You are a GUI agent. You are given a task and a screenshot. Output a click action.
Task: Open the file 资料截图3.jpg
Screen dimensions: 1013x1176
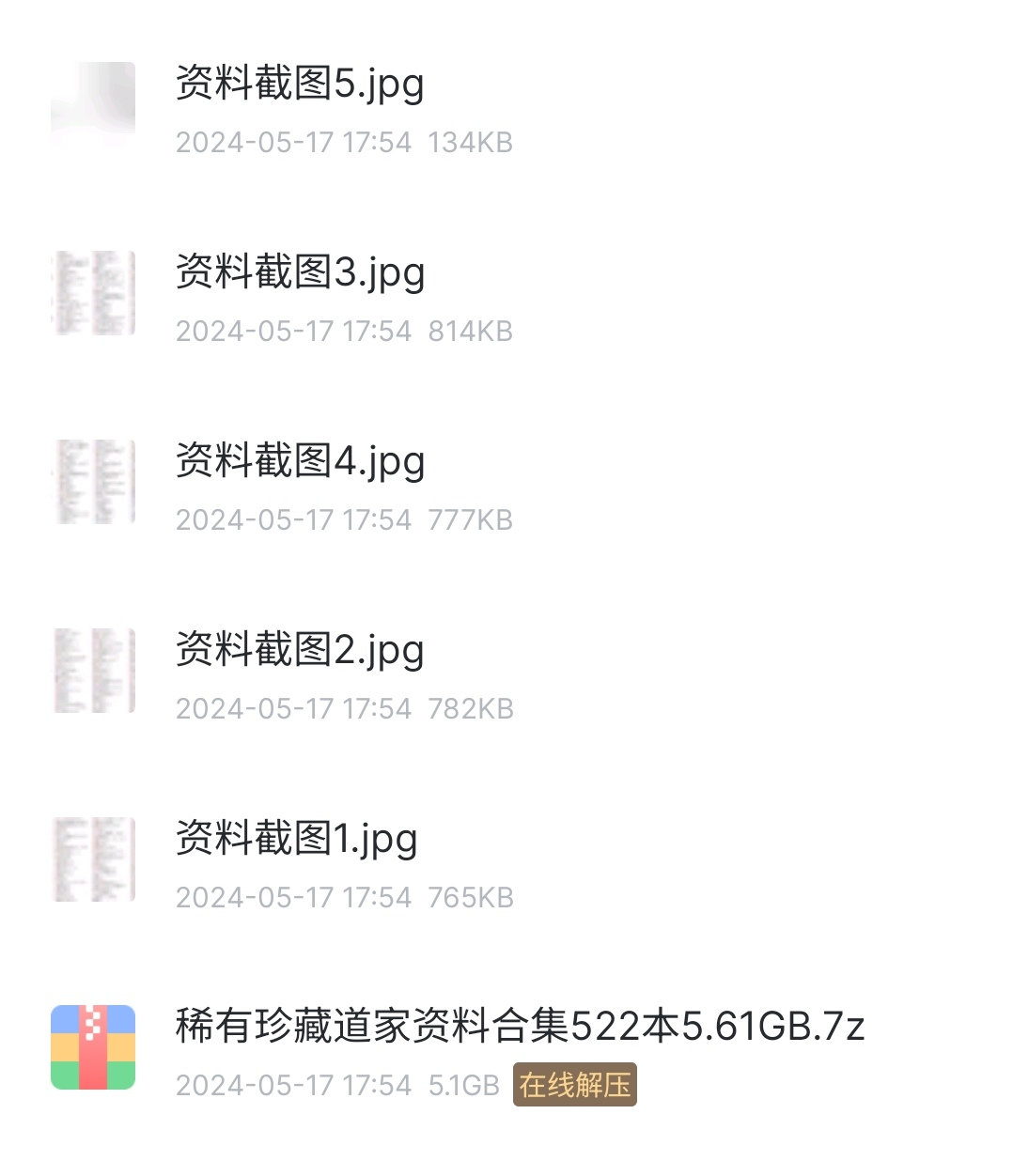pyautogui.click(x=300, y=273)
